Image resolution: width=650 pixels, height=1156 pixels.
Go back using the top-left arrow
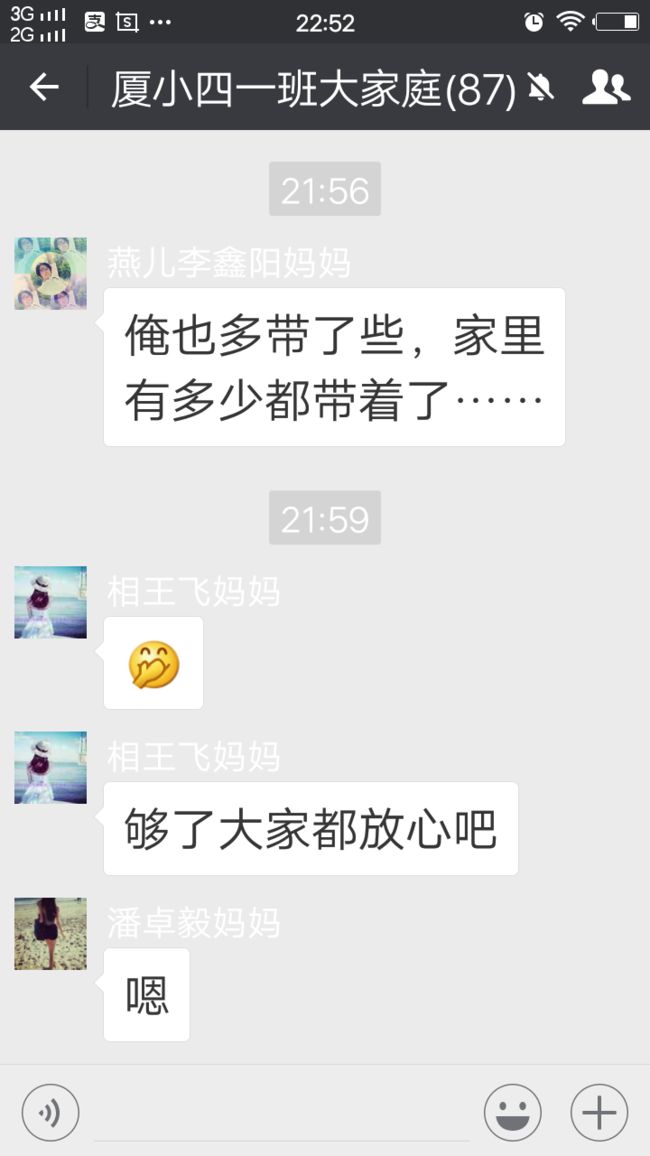click(x=44, y=88)
